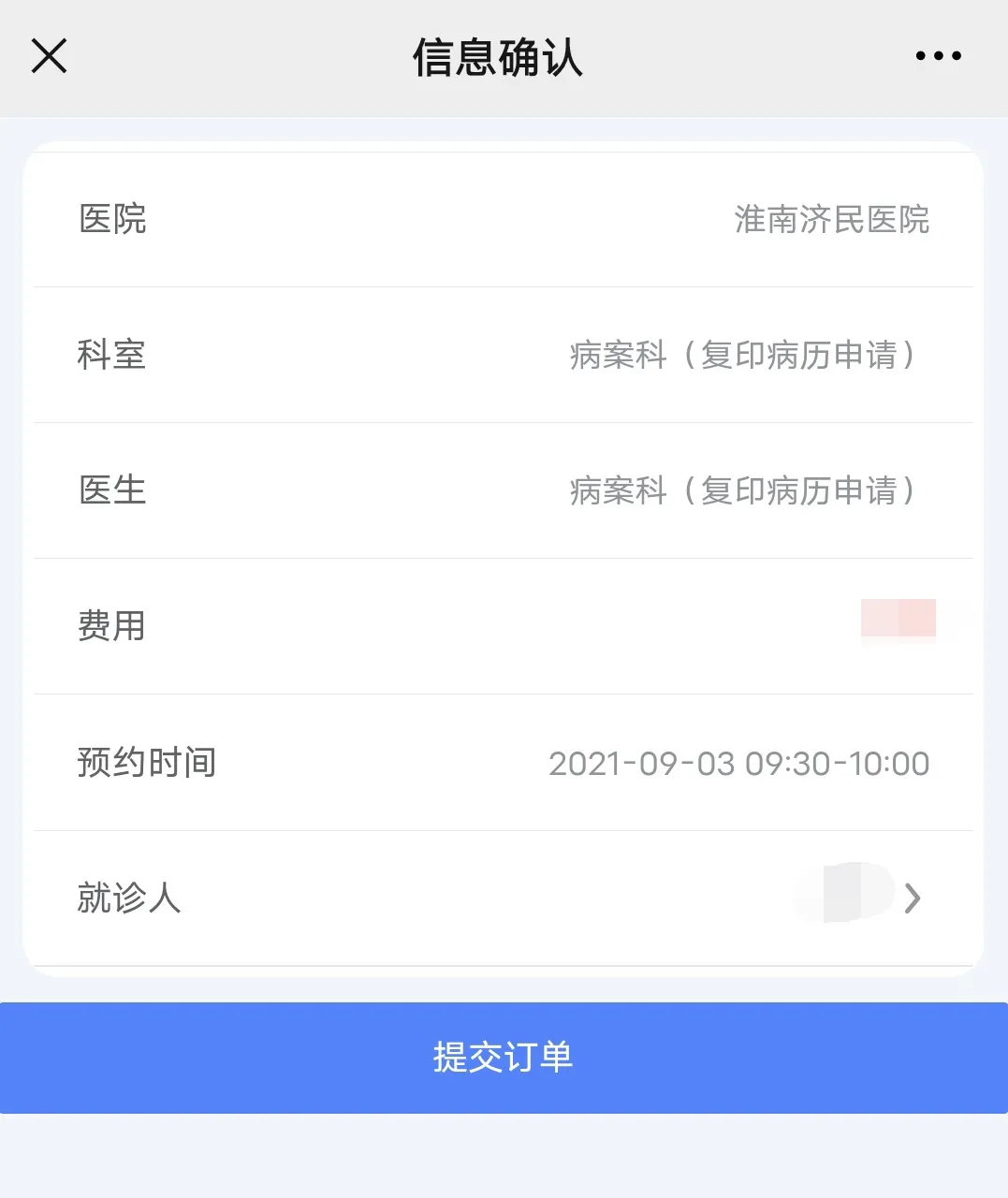
Task: Select the appointment time 2021-09-03 09:30-10:00
Action: click(x=739, y=764)
